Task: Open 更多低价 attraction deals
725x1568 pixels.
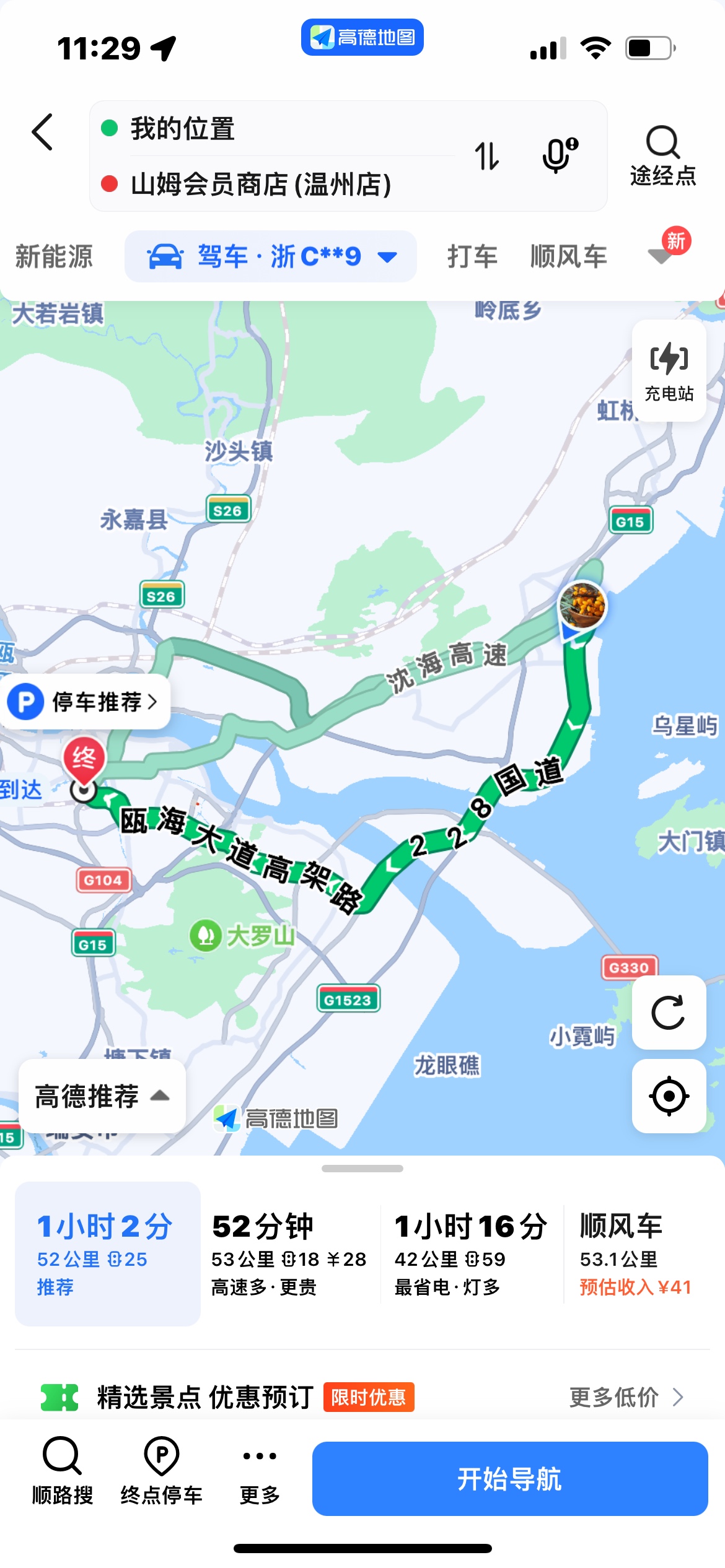Action: tap(626, 1398)
